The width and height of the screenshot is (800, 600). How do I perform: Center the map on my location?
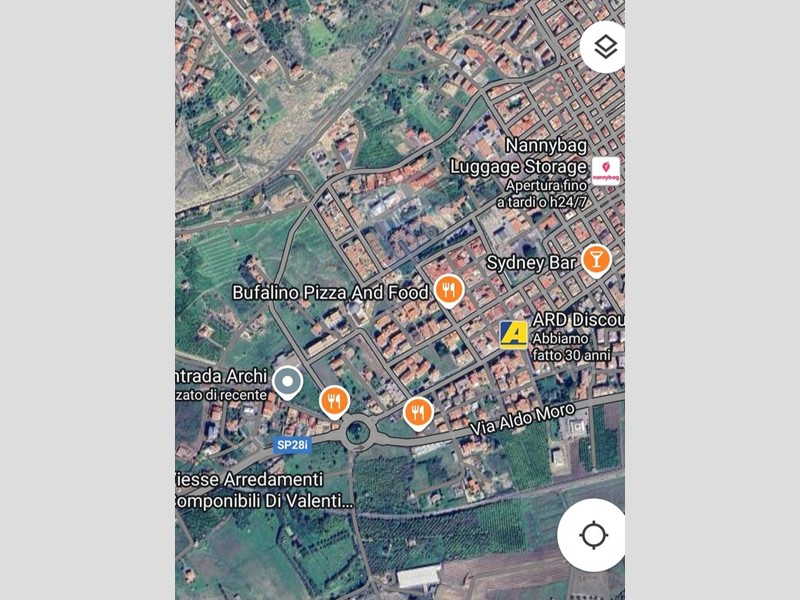(x=593, y=535)
